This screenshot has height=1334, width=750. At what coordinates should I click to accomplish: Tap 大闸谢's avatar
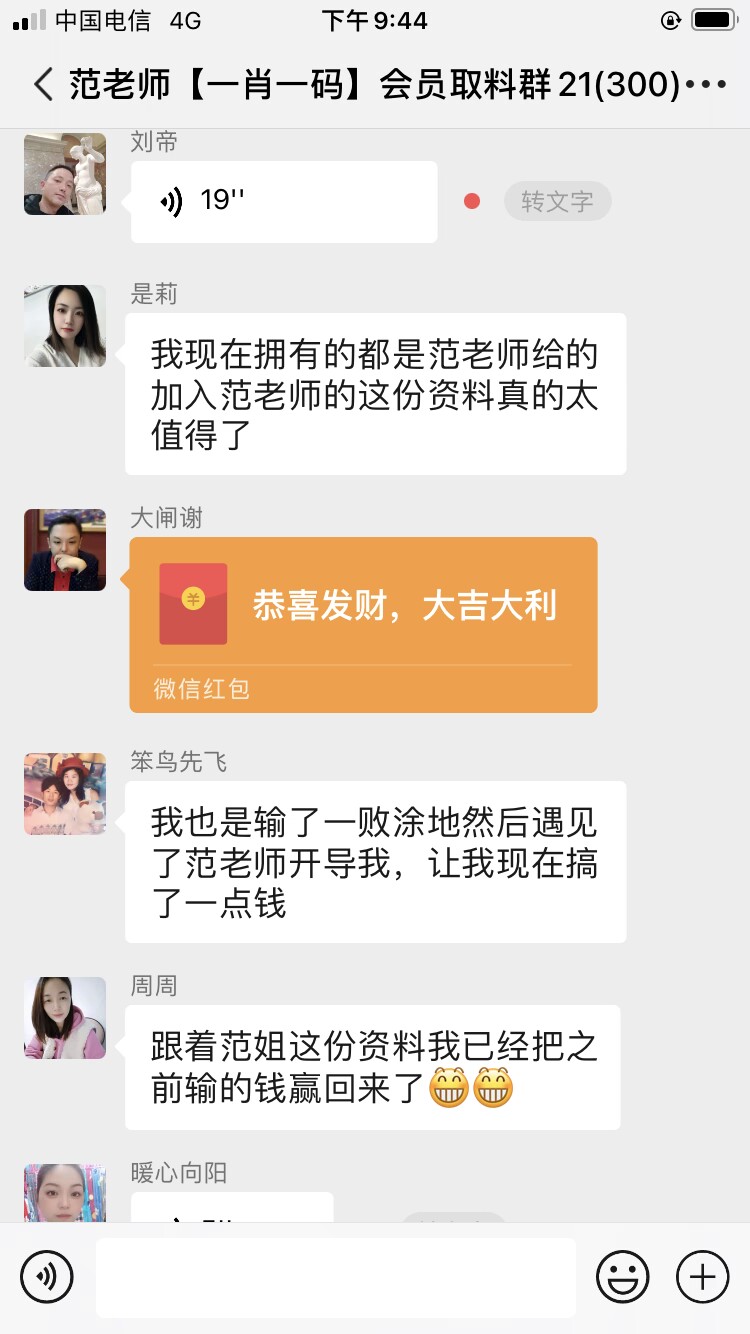(65, 550)
